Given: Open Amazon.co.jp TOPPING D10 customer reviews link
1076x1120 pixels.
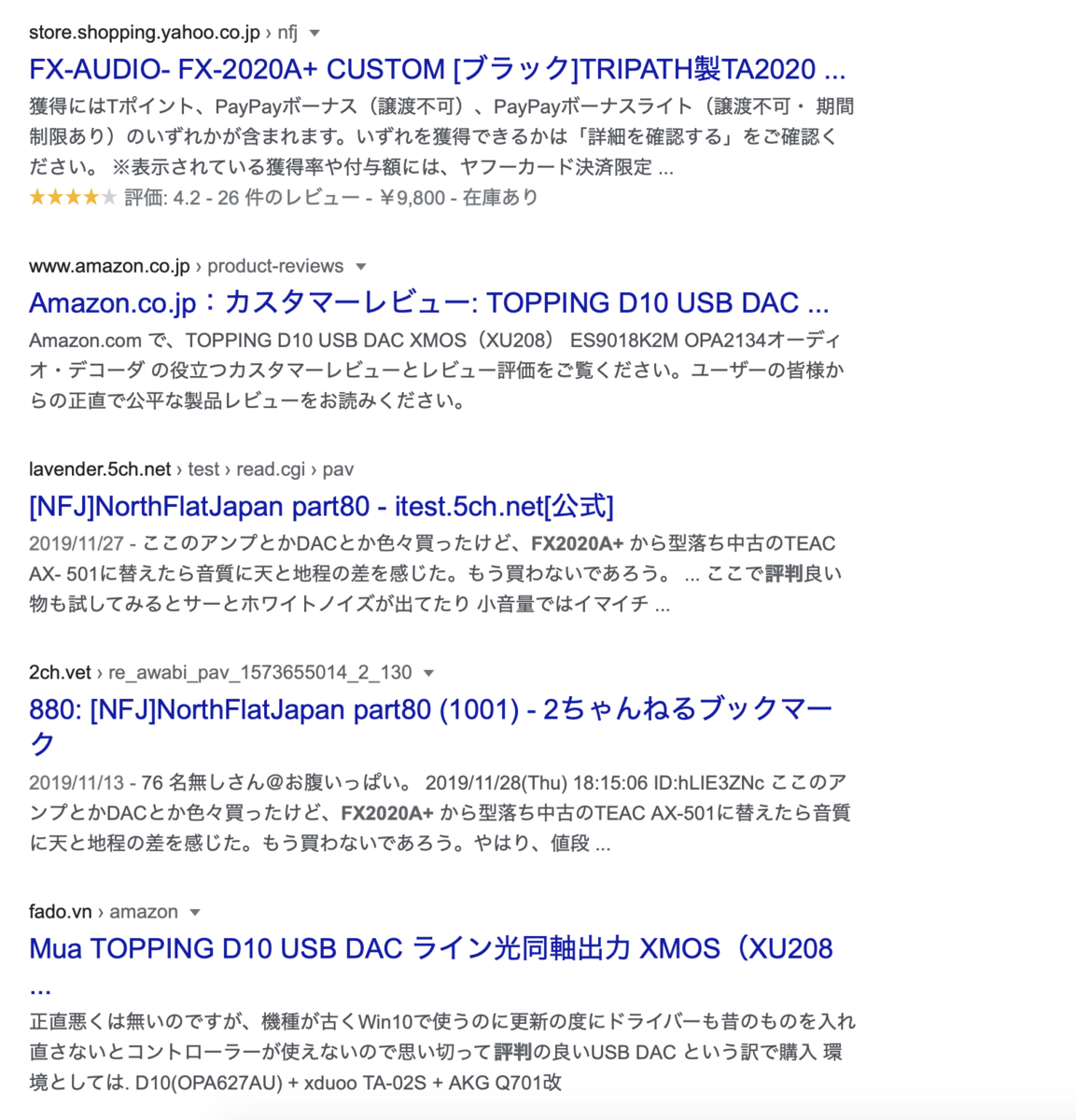Looking at the screenshot, I should coord(428,303).
